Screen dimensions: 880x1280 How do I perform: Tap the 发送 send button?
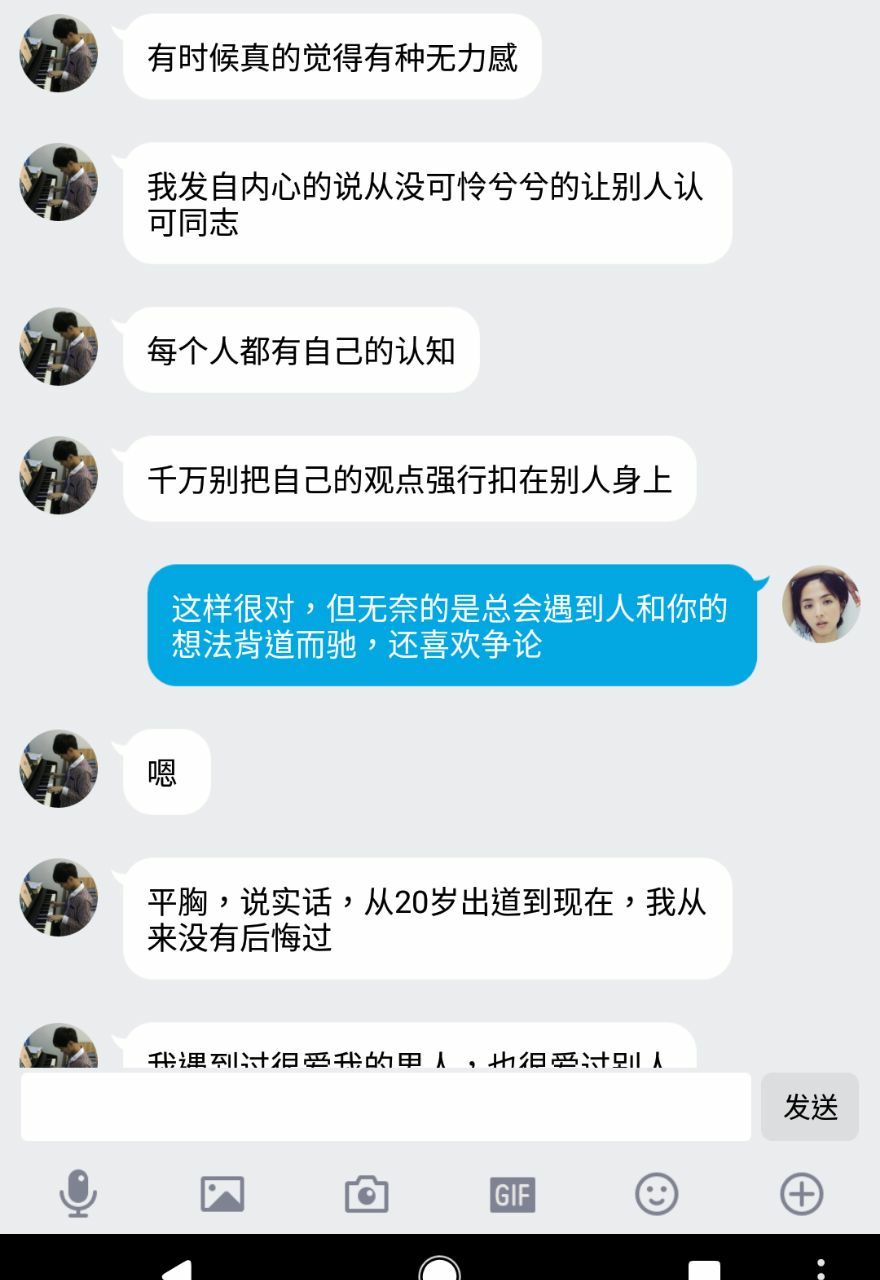coord(810,1107)
